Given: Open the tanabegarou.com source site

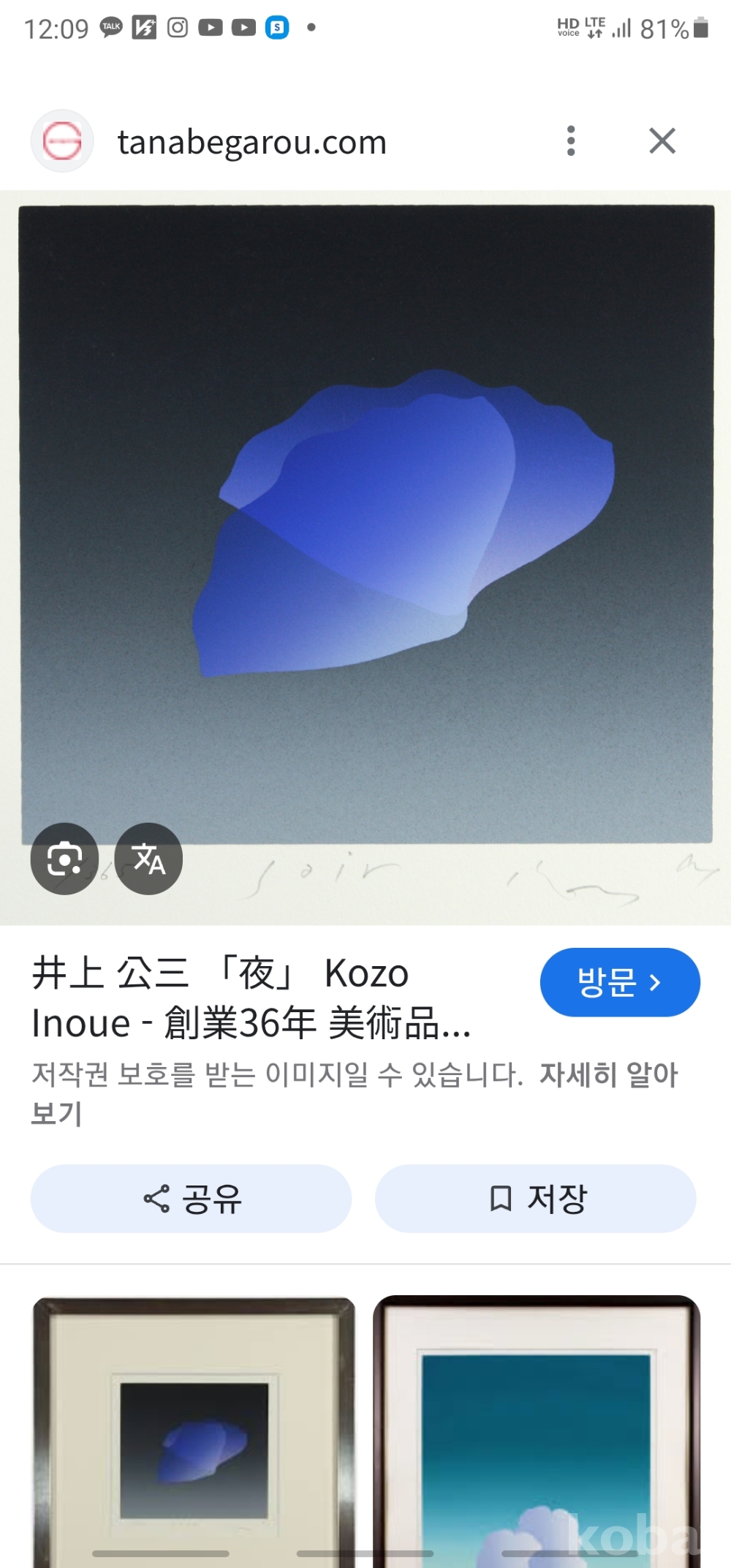Looking at the screenshot, I should [x=251, y=142].
